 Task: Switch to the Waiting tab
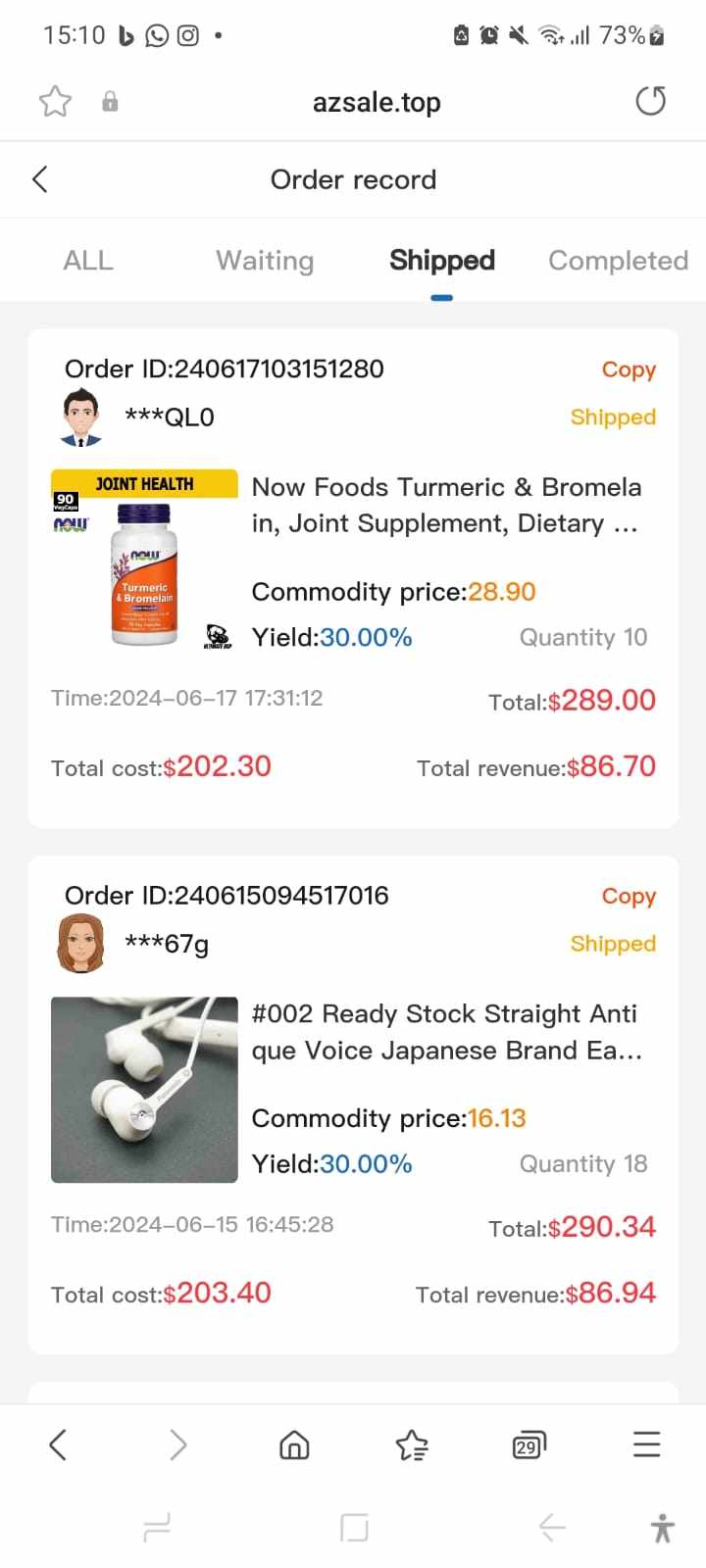tap(265, 261)
